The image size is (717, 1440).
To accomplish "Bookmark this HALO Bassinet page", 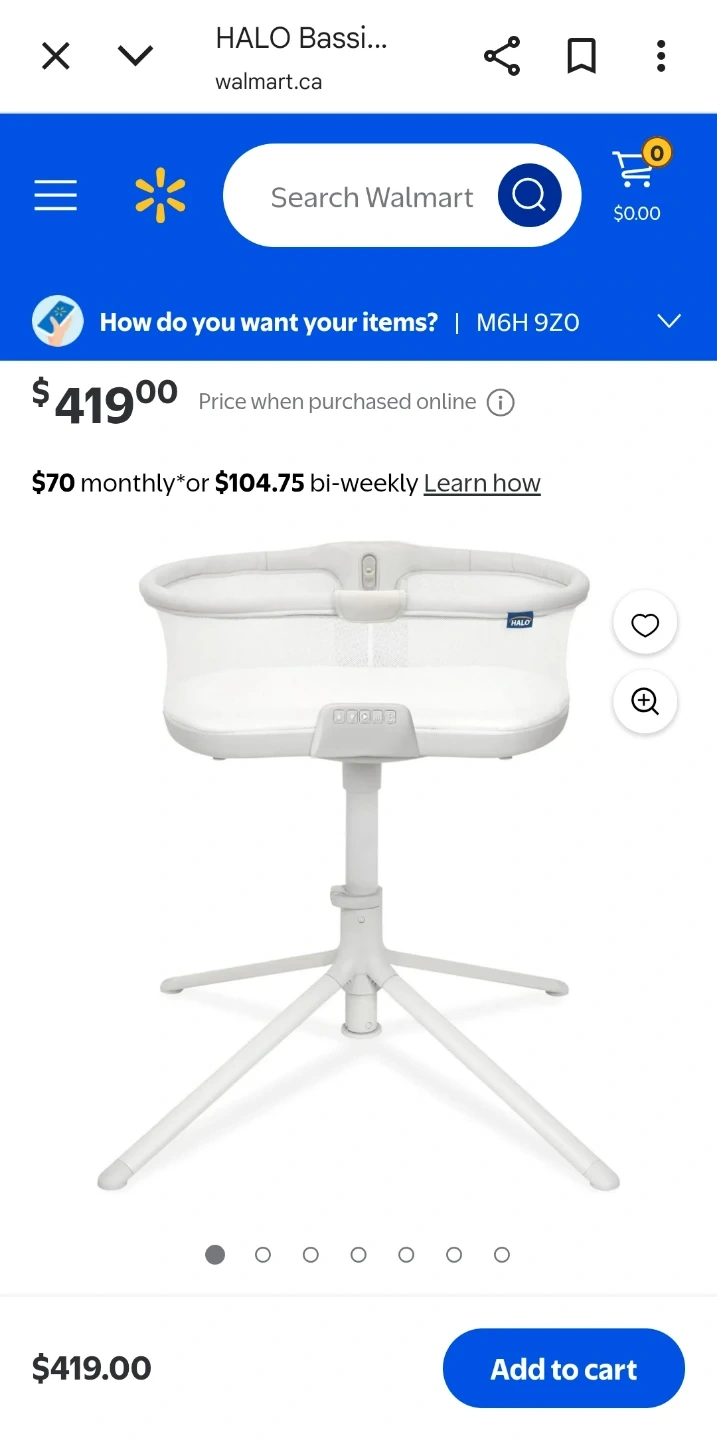I will pyautogui.click(x=581, y=56).
